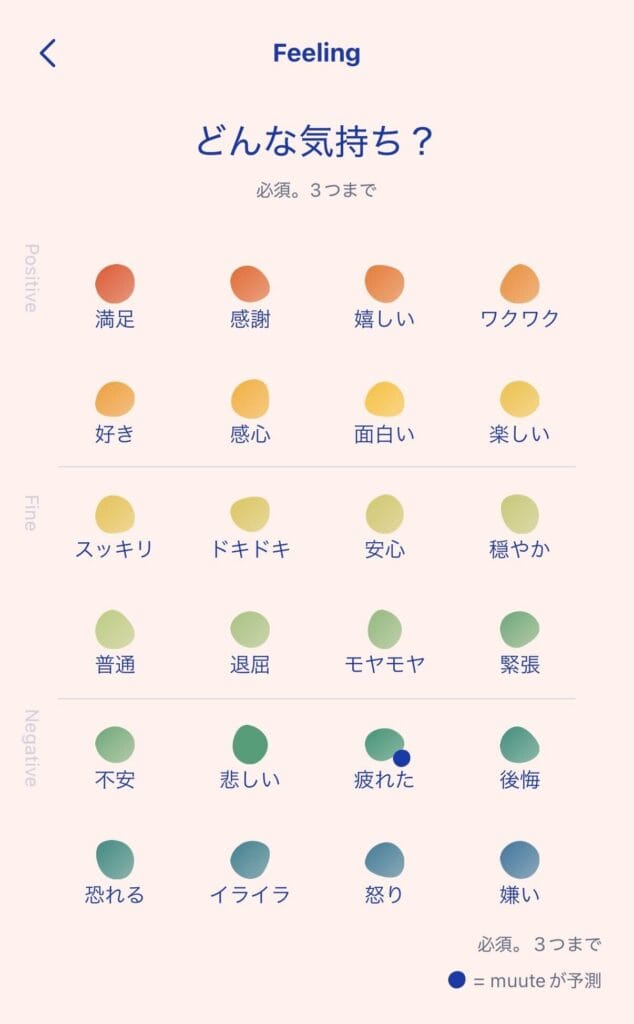Screen dimensions: 634x1024
Task: Pick モヤモヤ
Action: tap(385, 630)
